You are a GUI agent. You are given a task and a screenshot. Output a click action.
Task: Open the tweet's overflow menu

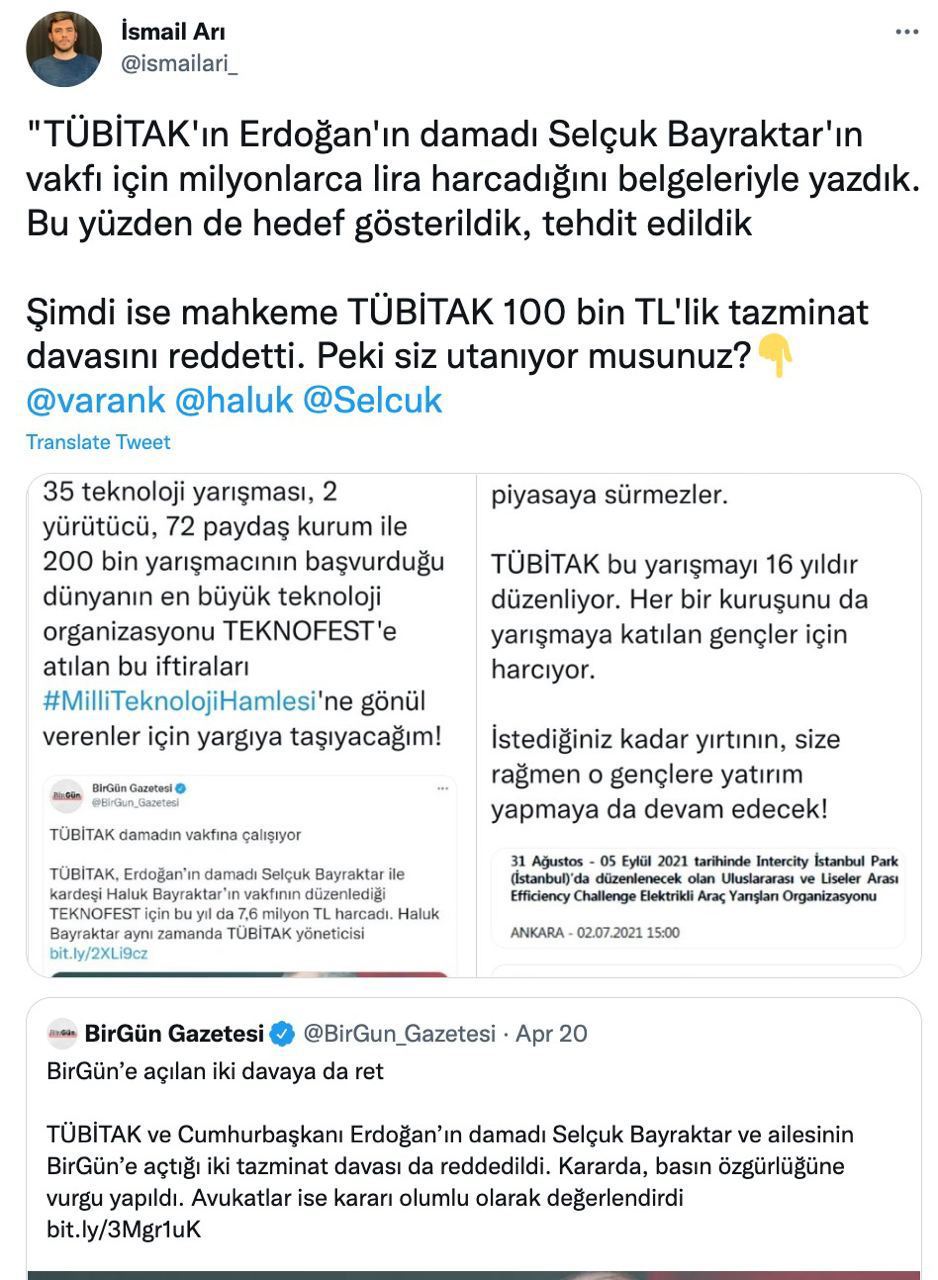click(906, 32)
